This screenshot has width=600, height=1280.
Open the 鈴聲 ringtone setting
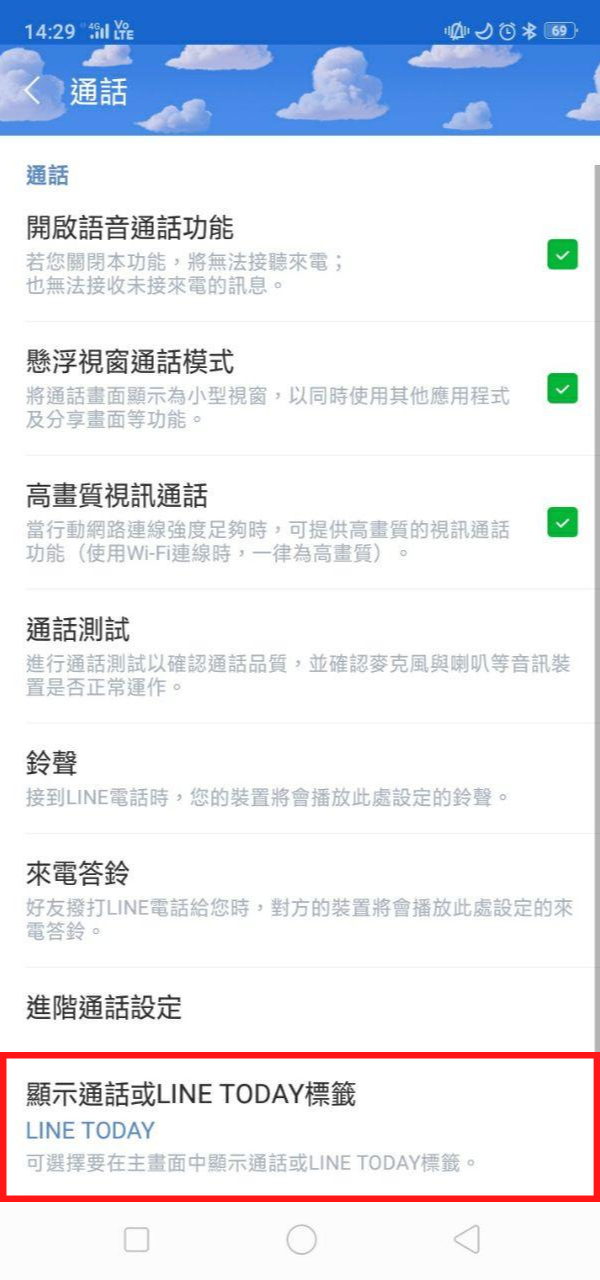point(298,780)
